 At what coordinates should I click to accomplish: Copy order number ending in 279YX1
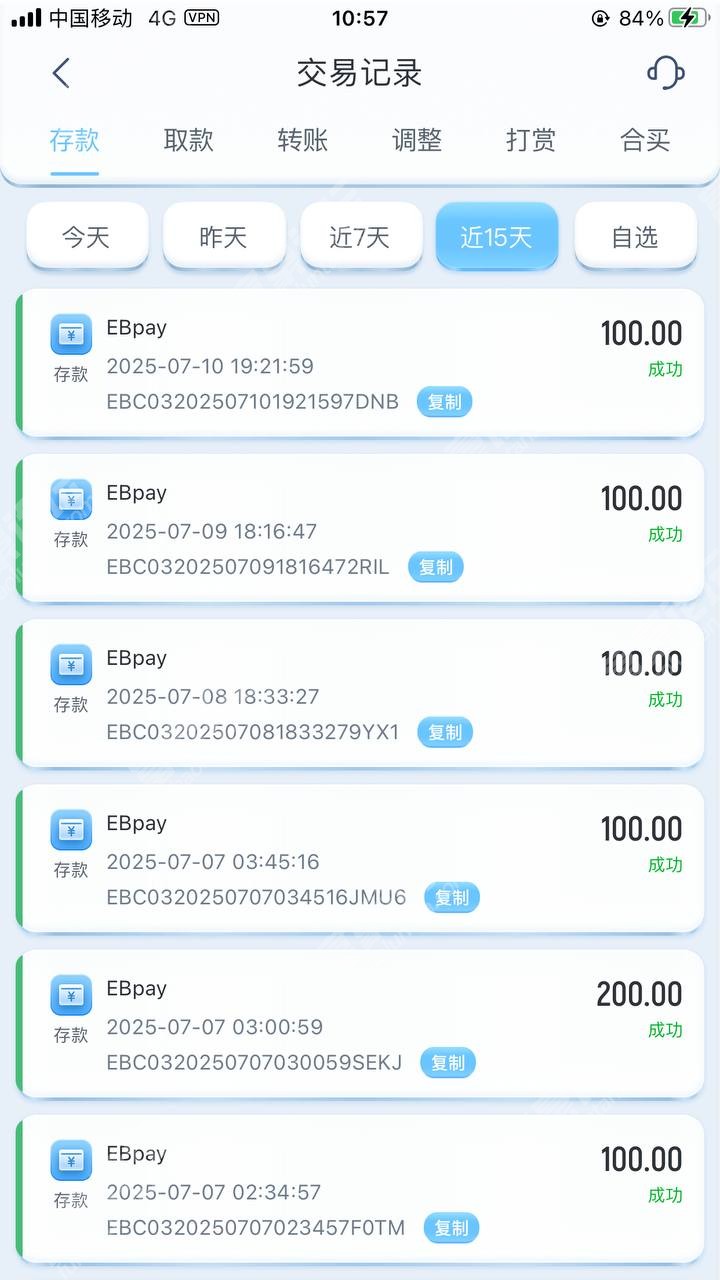[x=444, y=732]
